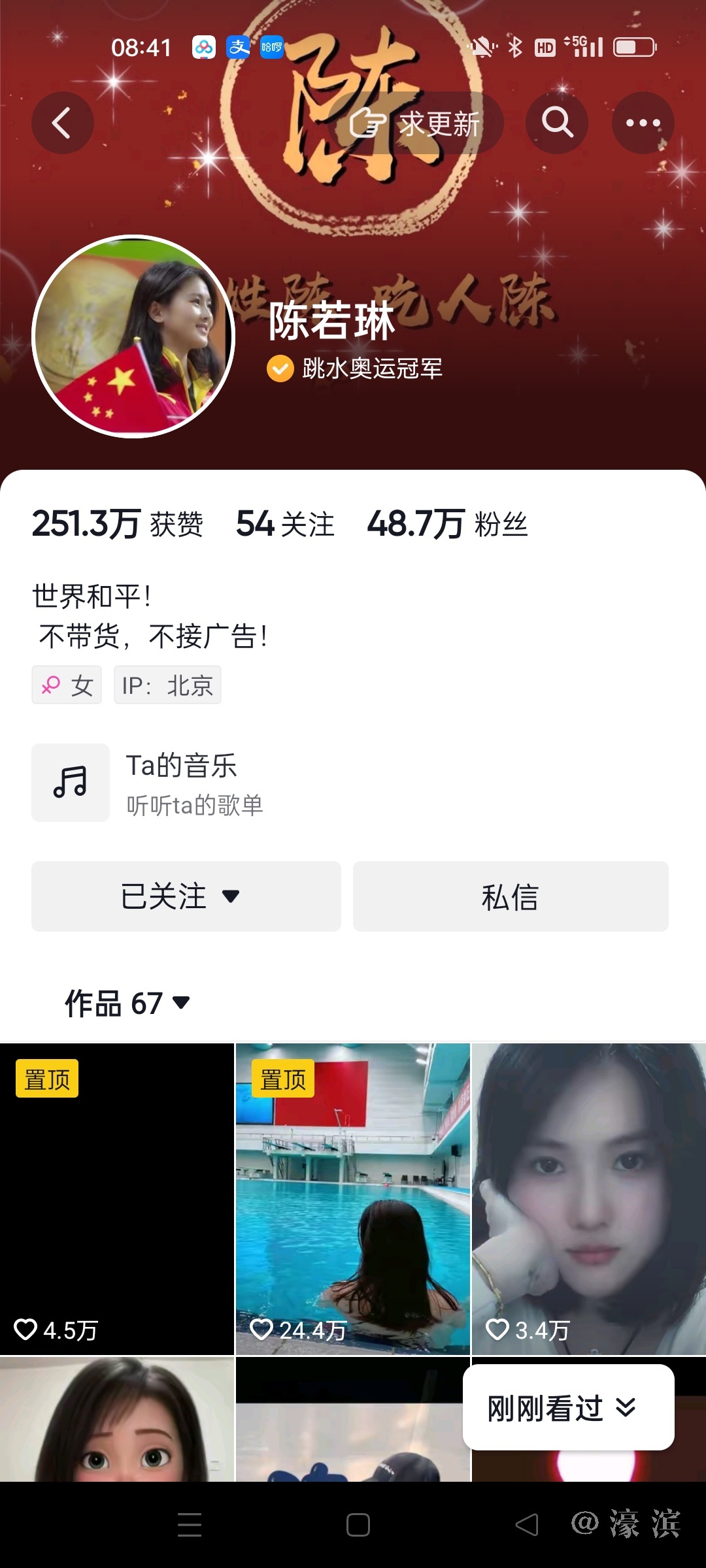The width and height of the screenshot is (706, 1568).
Task: Open the system recent apps menu
Action: pyautogui.click(x=190, y=1525)
